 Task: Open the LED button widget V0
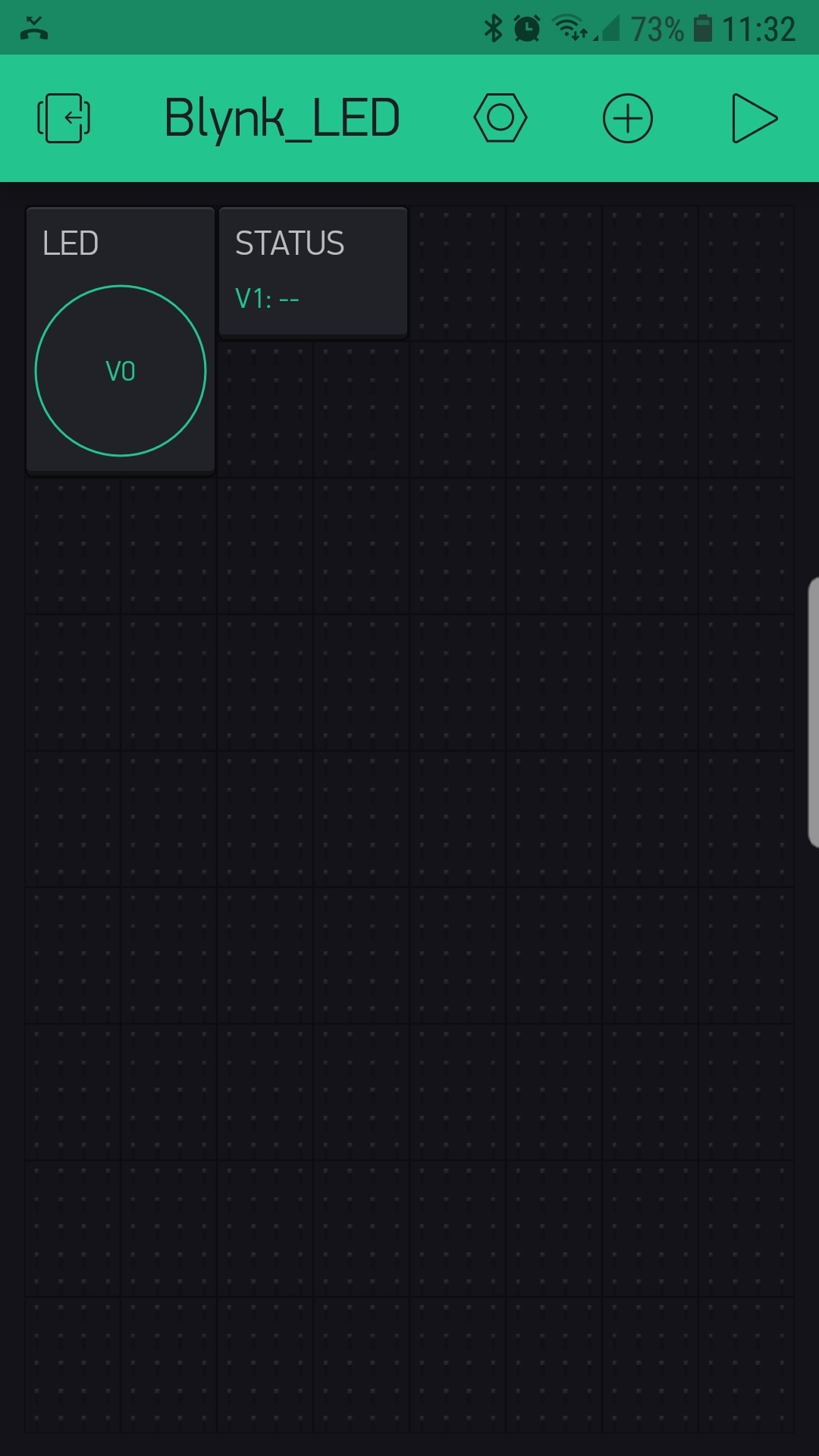pos(121,370)
